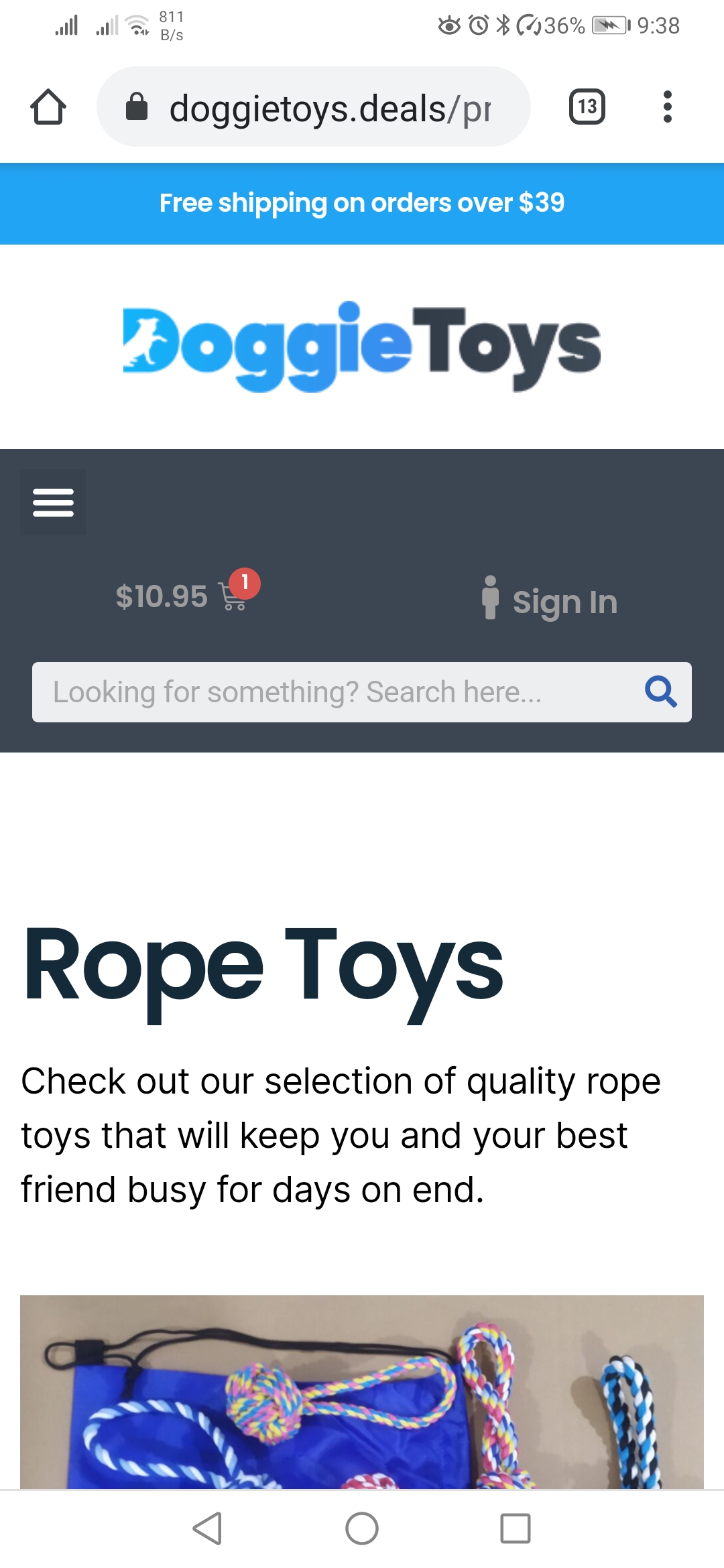
Task: Open recent apps from the navigation bar
Action: pos(516,1528)
